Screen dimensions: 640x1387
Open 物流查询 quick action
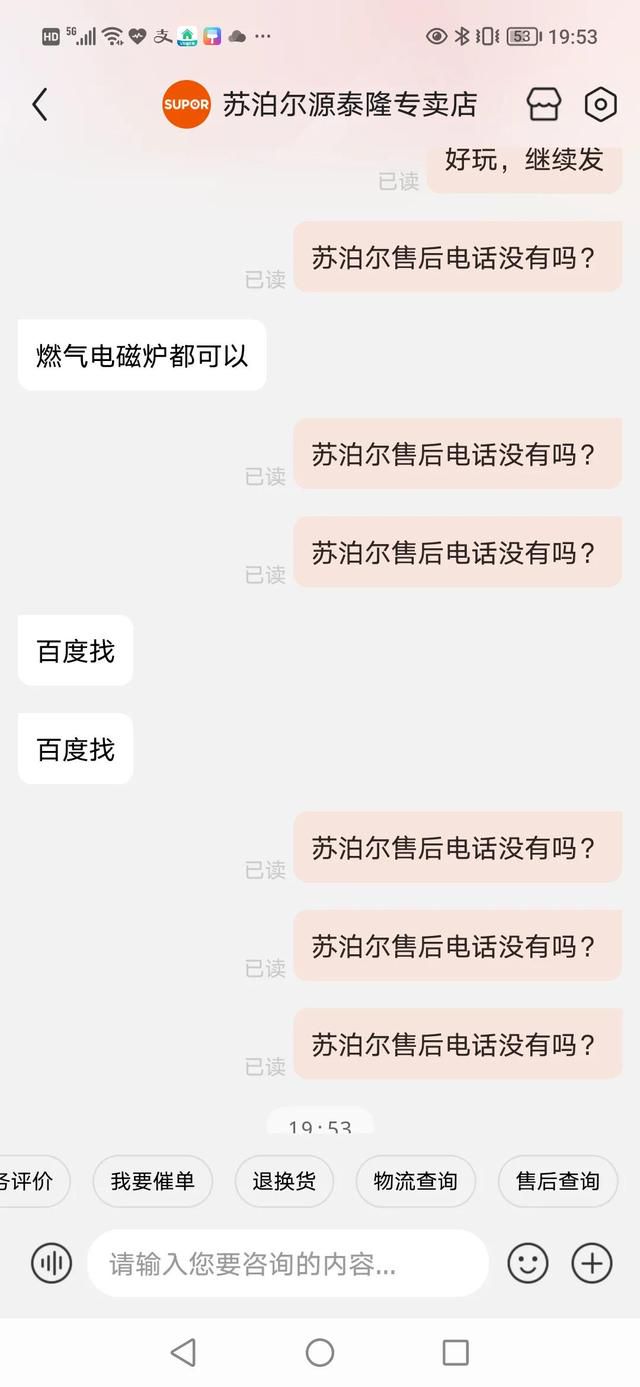coord(415,1181)
